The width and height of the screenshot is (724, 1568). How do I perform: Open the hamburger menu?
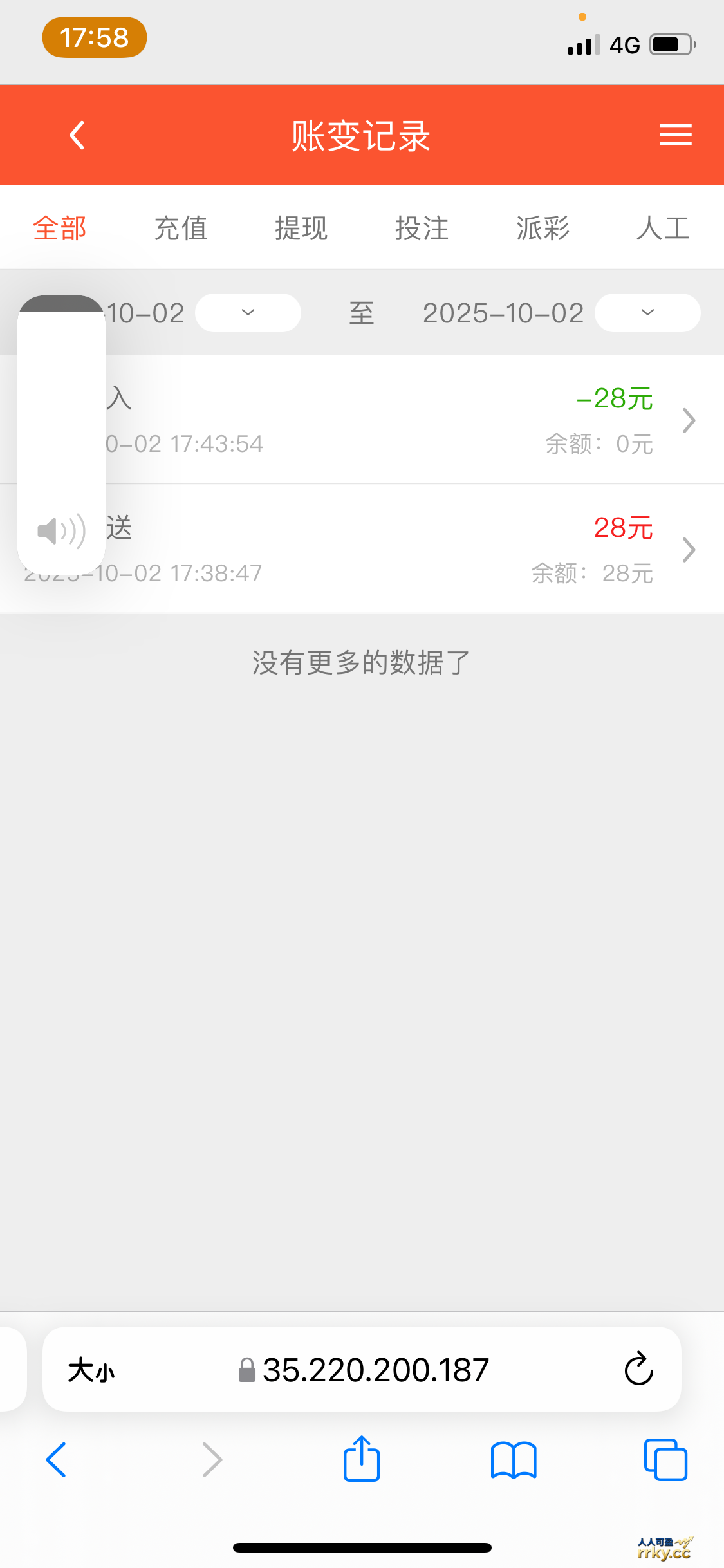675,135
